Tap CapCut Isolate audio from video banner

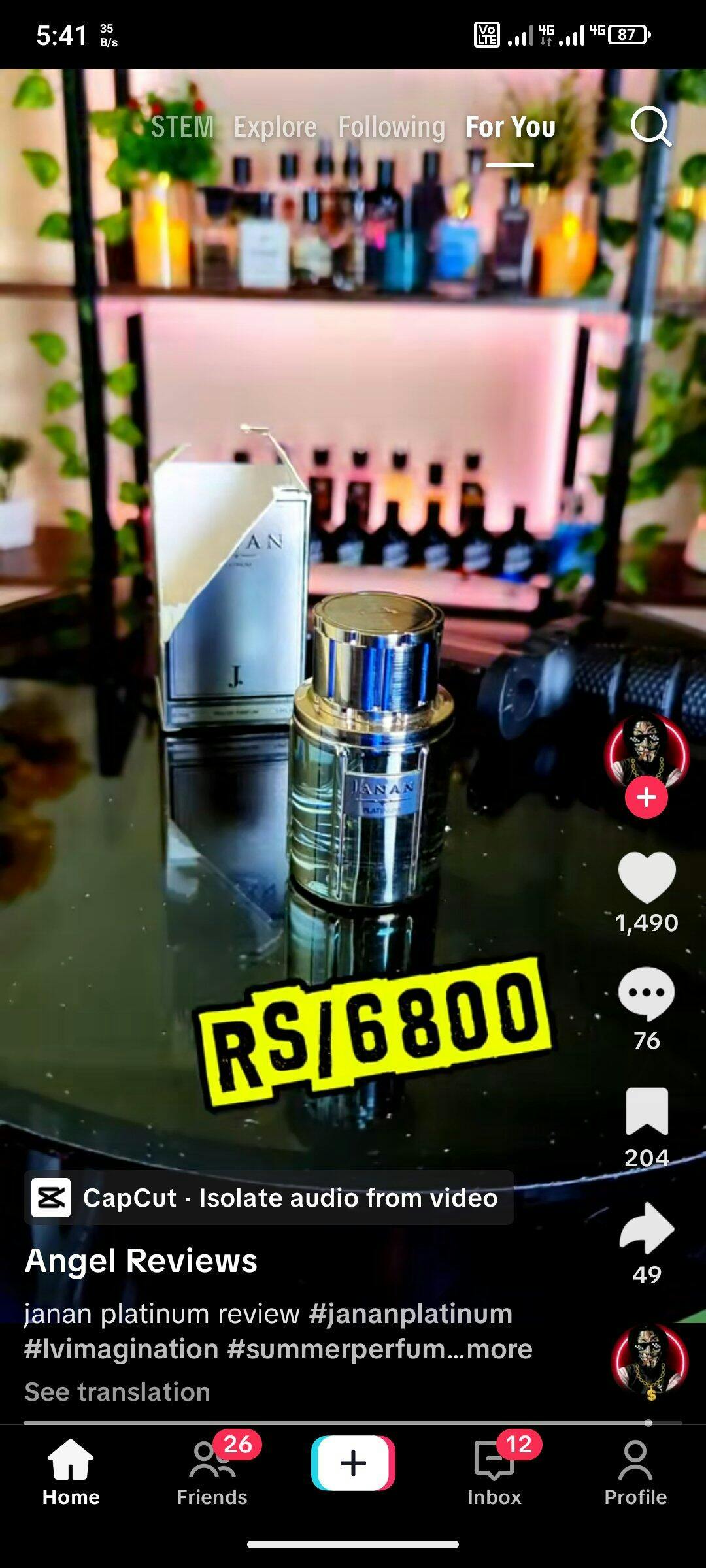tap(269, 1198)
